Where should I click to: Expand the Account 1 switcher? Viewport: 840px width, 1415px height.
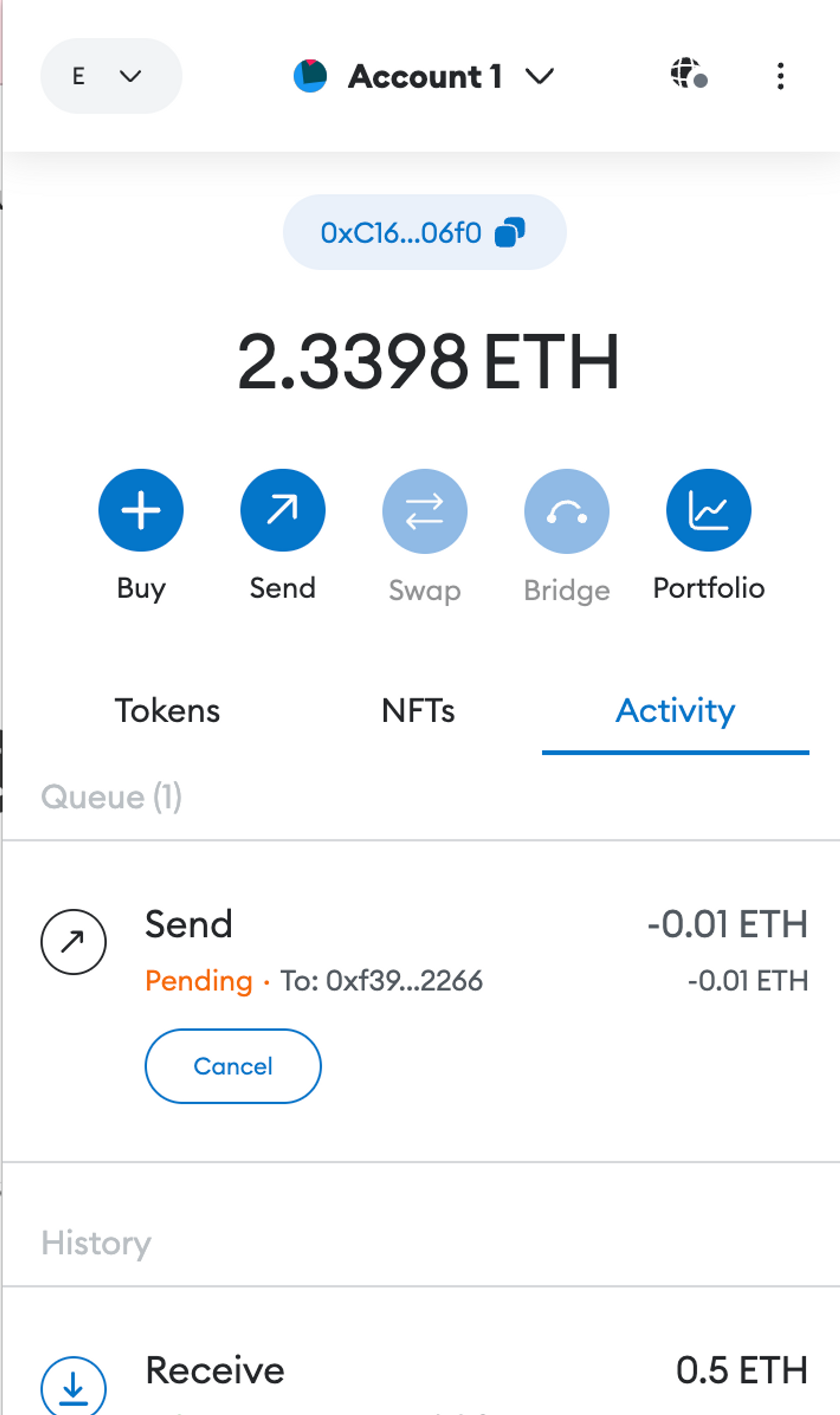coord(424,76)
